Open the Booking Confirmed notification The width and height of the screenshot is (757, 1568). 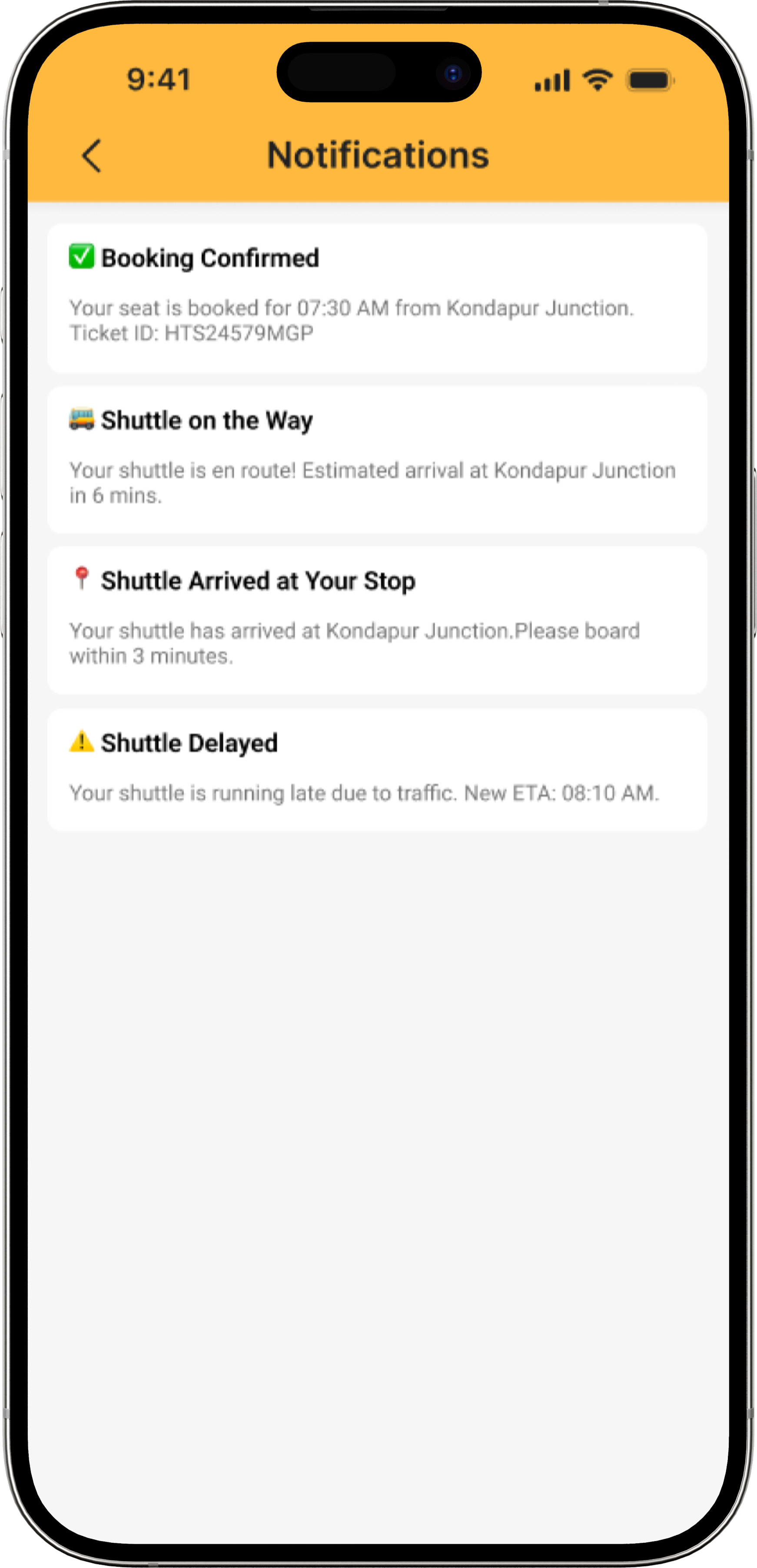tap(376, 298)
